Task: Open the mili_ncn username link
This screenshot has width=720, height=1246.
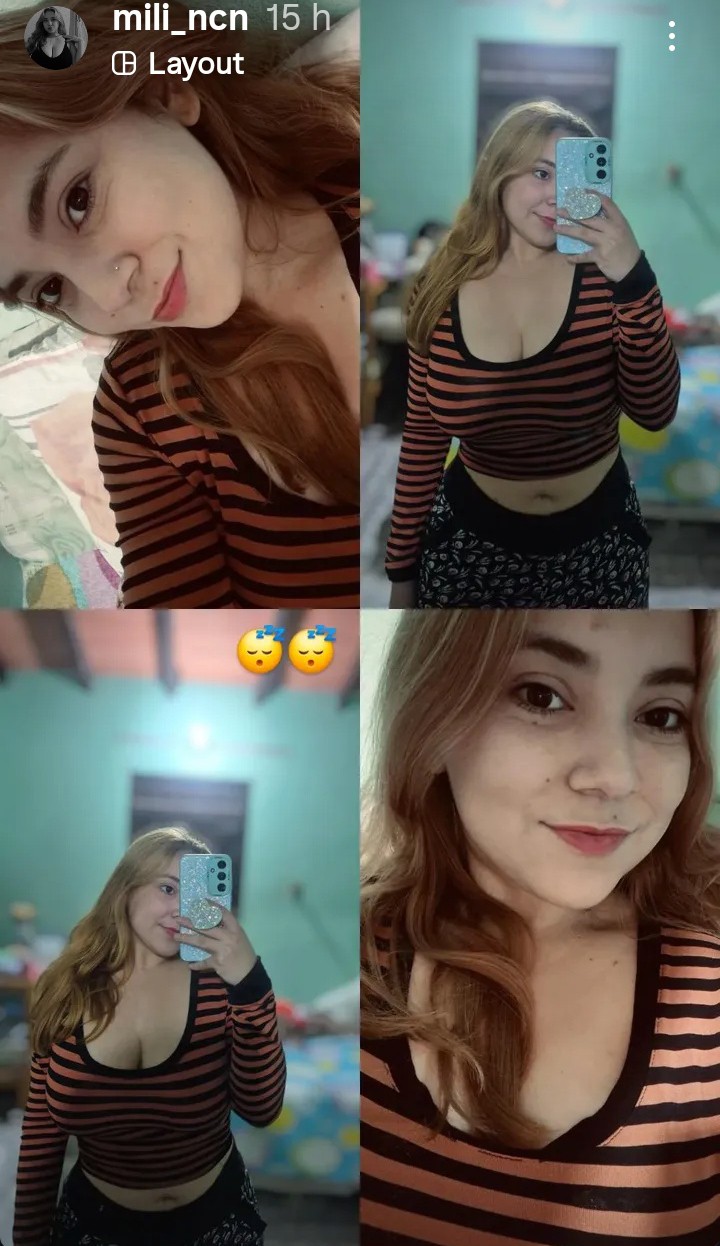Action: (x=180, y=17)
